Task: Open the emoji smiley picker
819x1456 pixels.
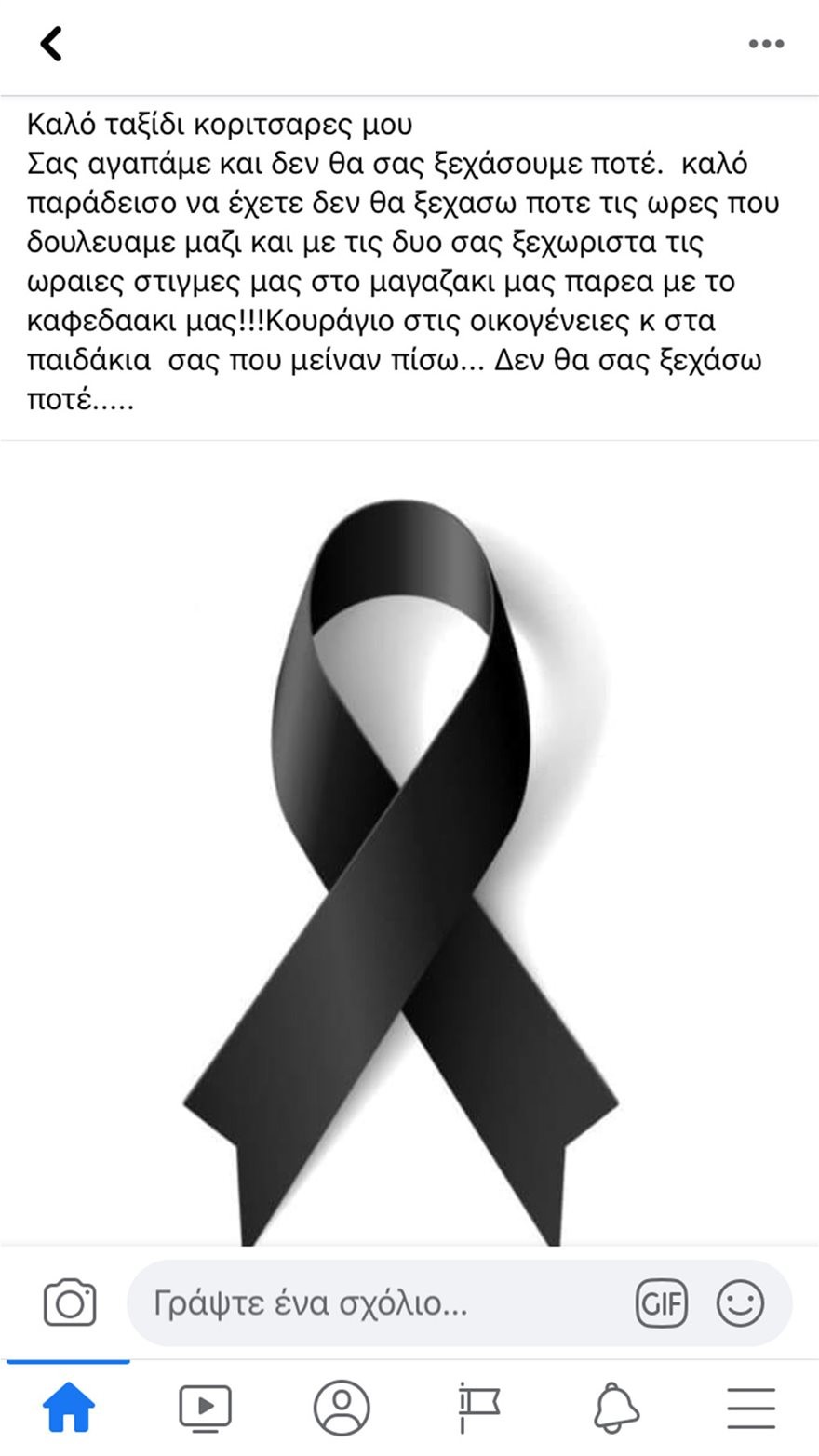Action: tap(741, 1302)
